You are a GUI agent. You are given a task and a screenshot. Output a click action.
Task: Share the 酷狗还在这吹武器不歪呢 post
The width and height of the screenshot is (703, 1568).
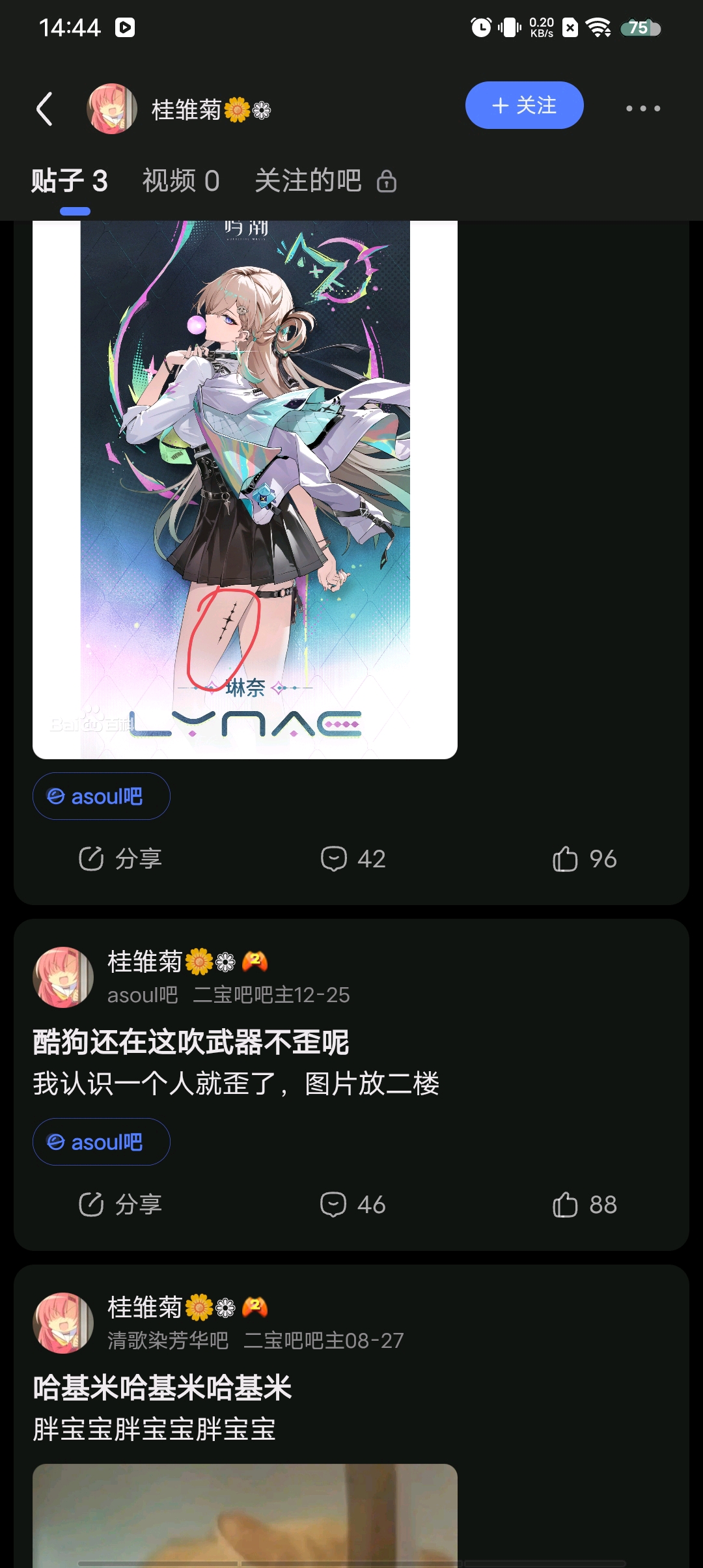click(x=120, y=1205)
